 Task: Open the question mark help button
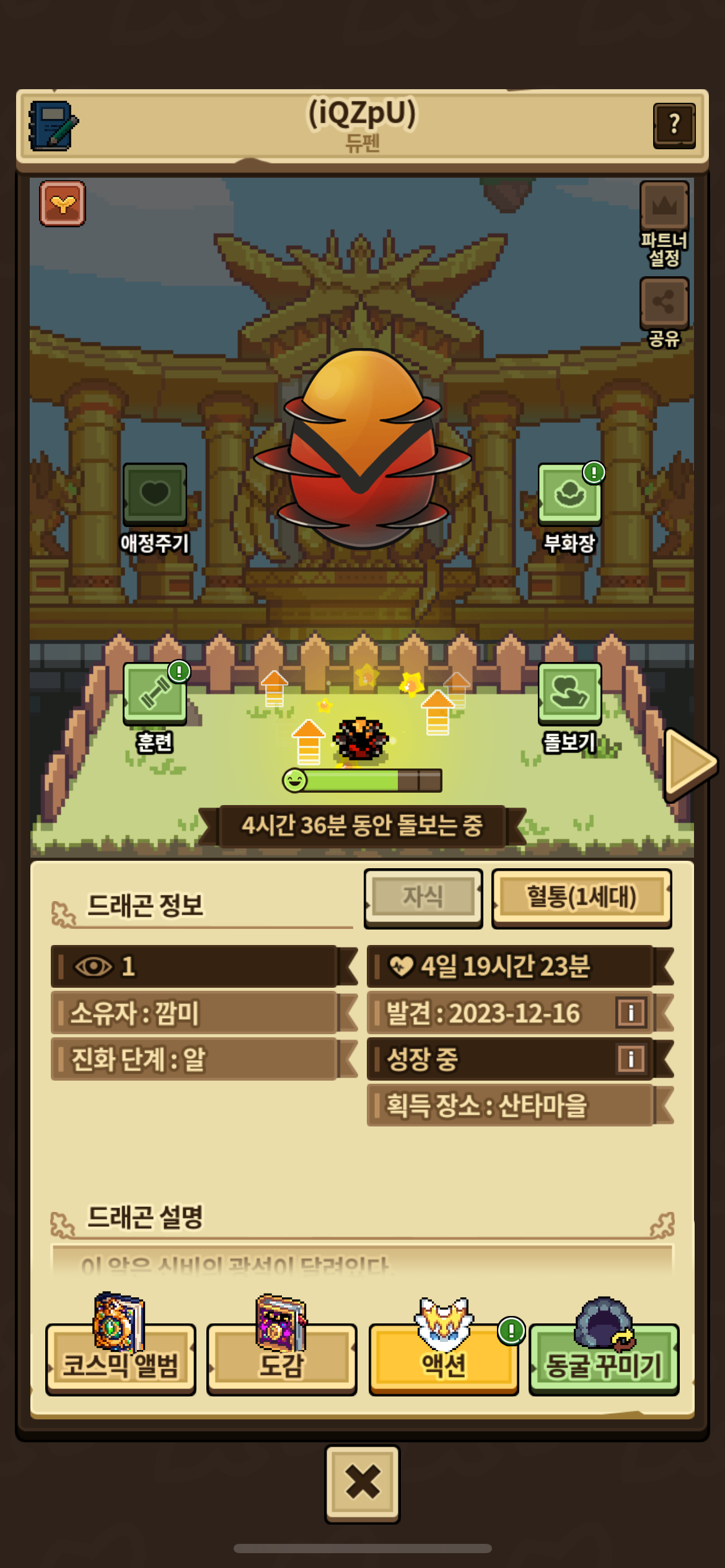674,126
